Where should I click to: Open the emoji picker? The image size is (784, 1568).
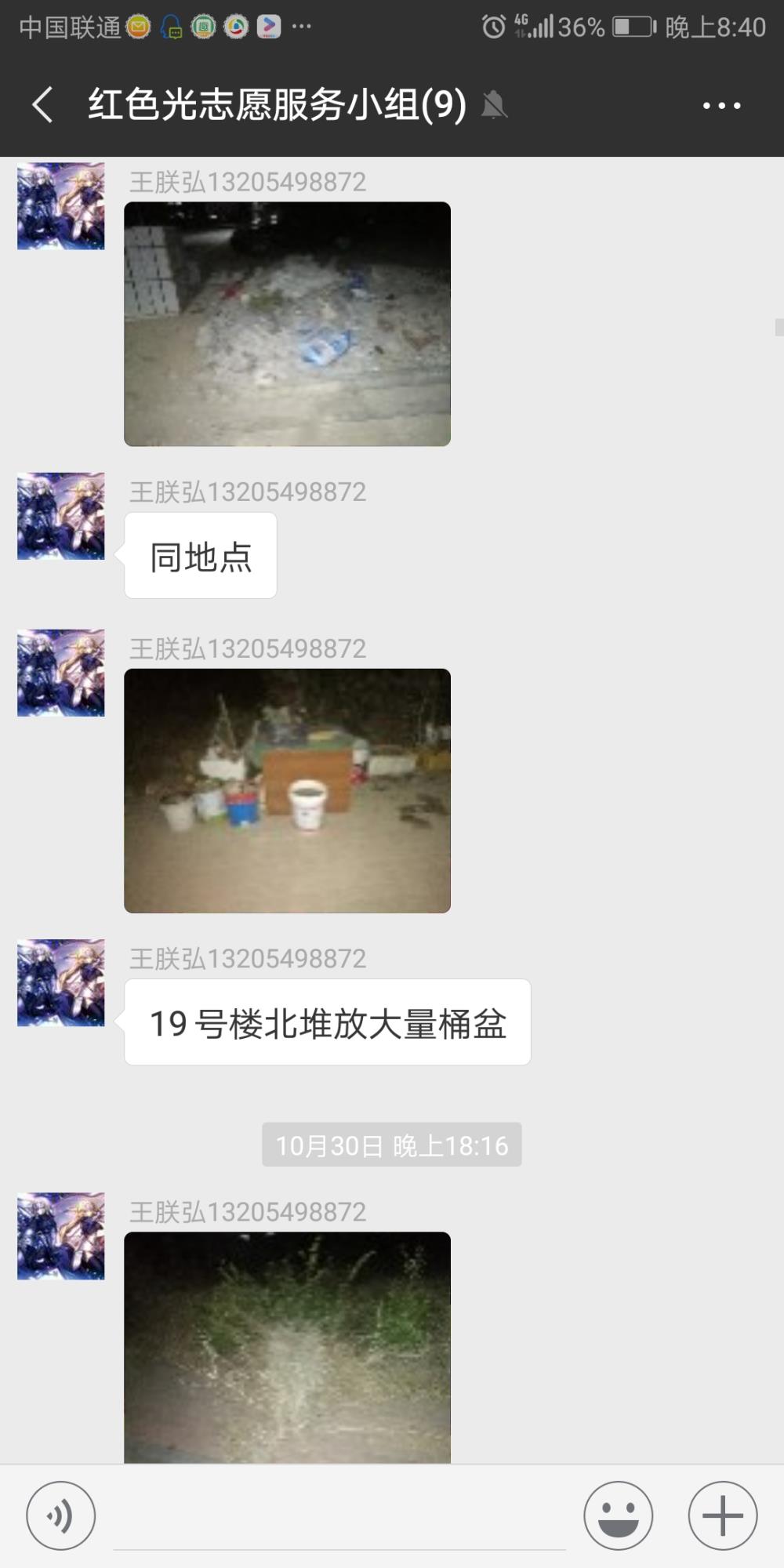pyautogui.click(x=619, y=1515)
